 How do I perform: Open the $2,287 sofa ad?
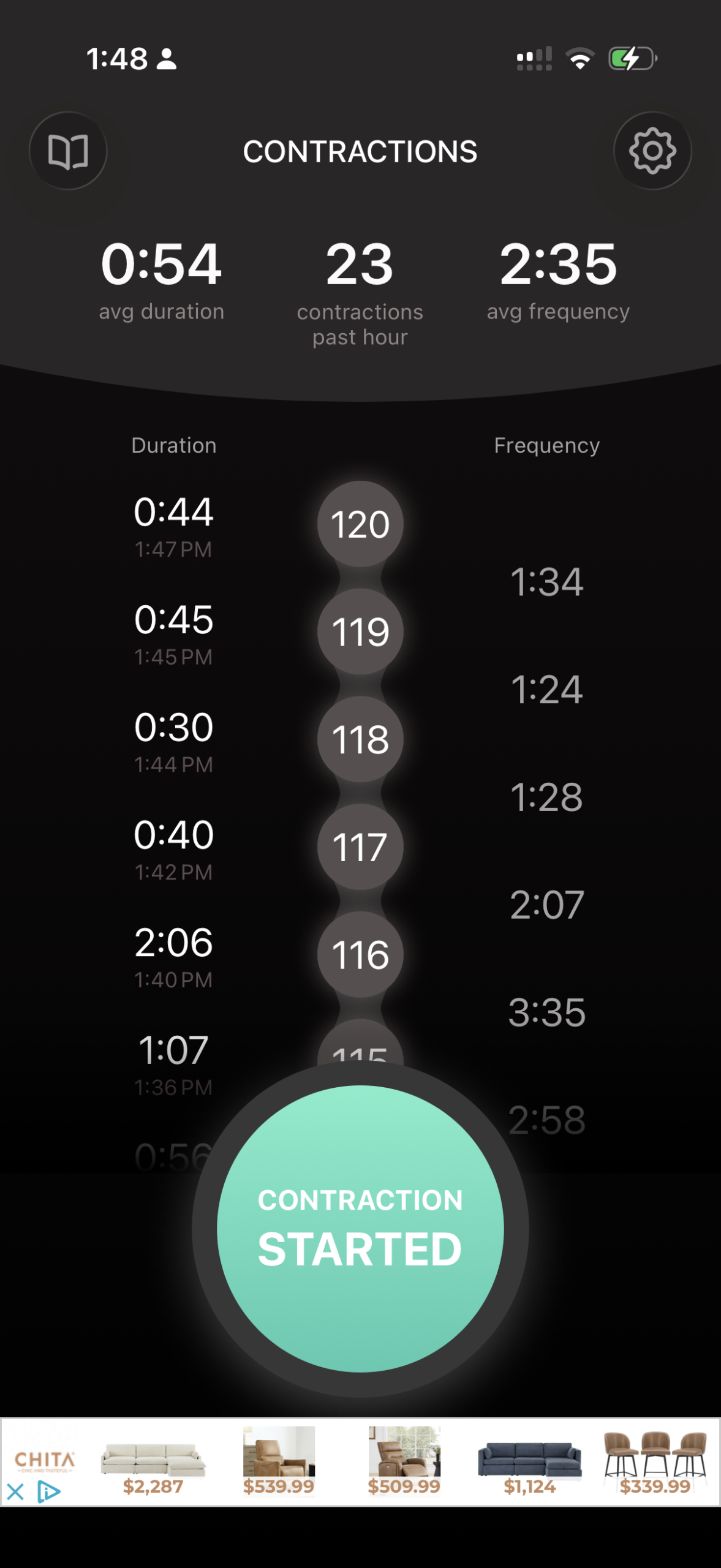pyautogui.click(x=153, y=1462)
